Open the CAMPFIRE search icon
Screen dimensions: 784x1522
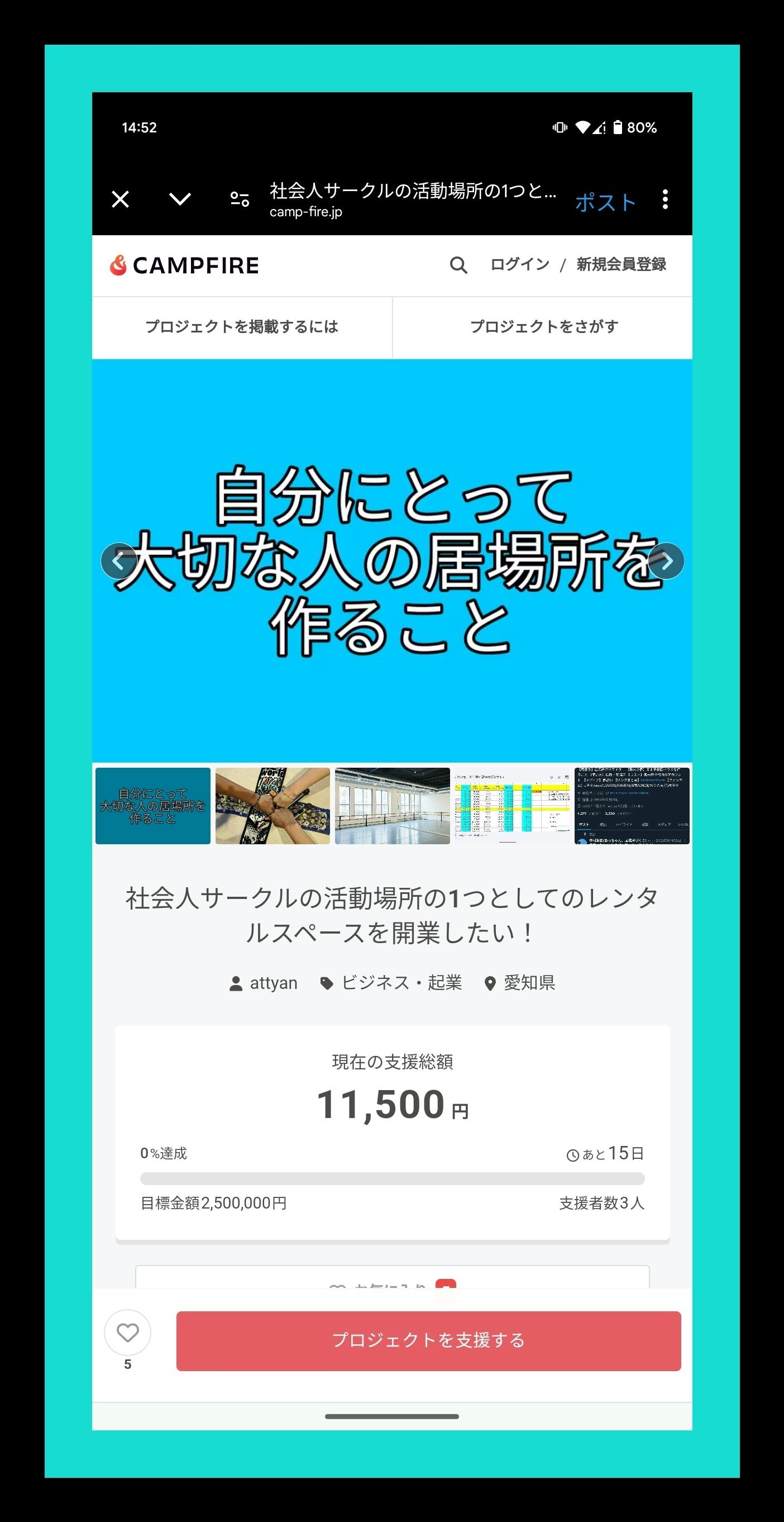[x=458, y=265]
